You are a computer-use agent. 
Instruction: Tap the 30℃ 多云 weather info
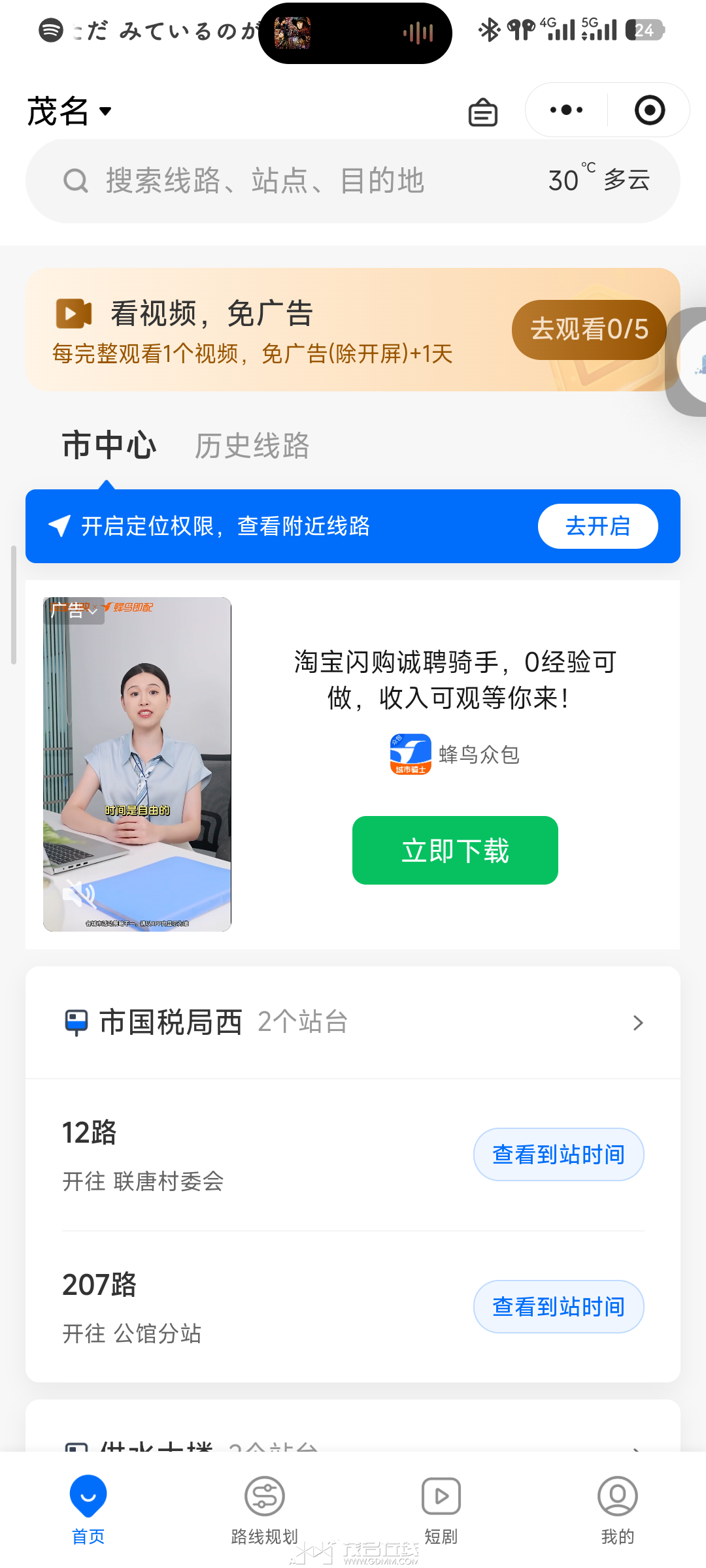(599, 179)
